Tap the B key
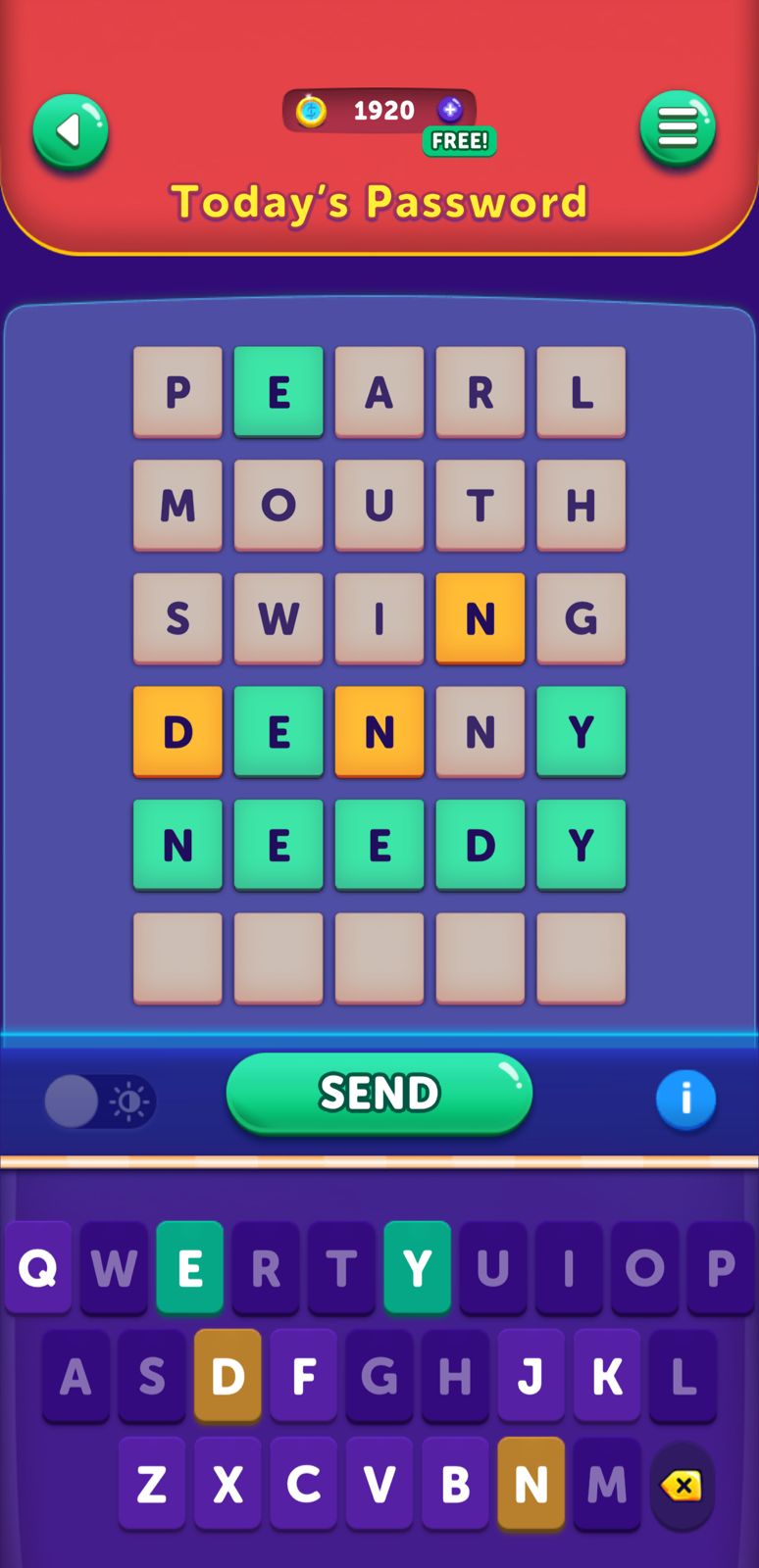759x1568 pixels. pos(455,1484)
